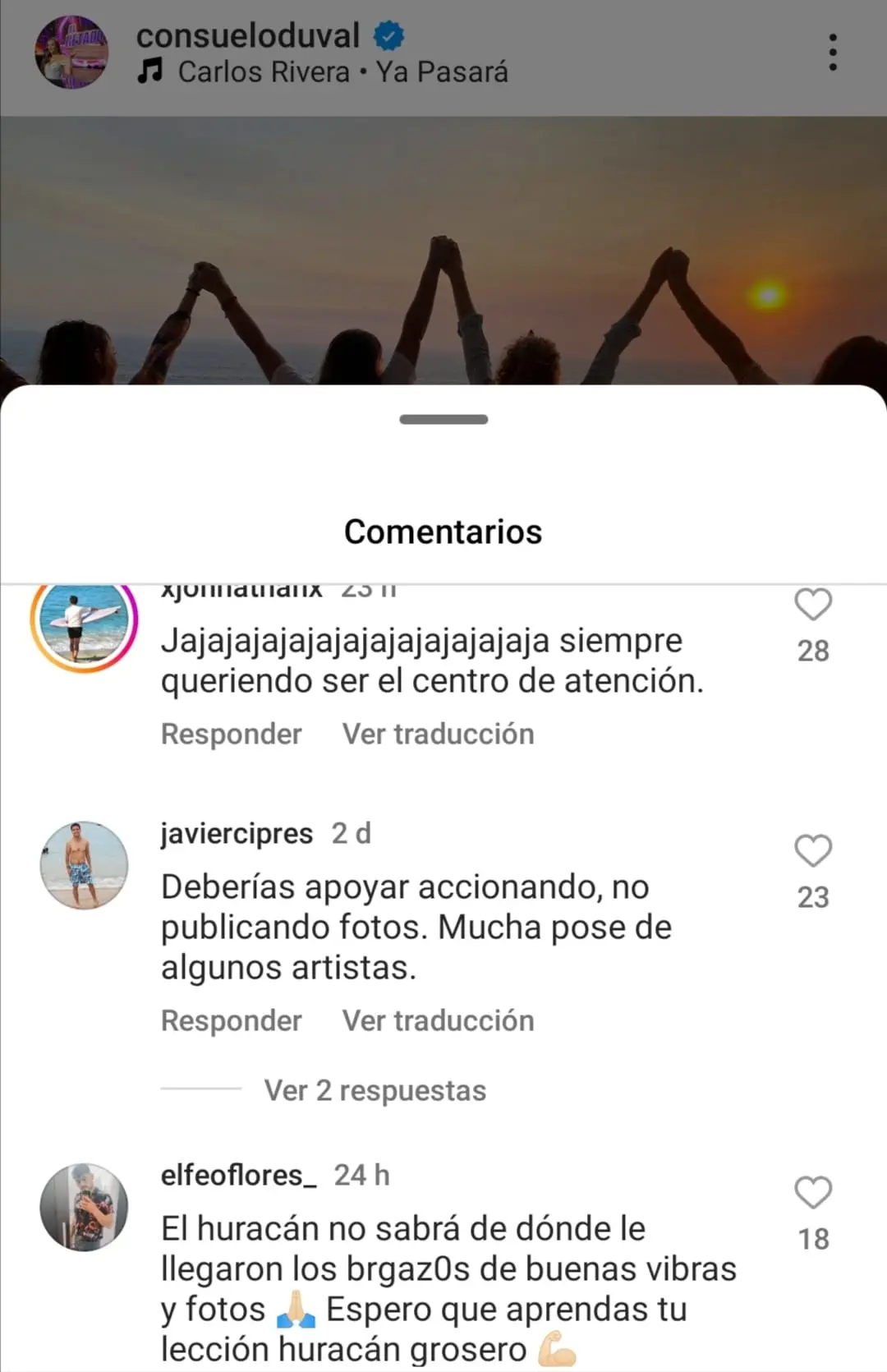
Task: Open consueloduval's username link
Action: pyautogui.click(x=247, y=35)
